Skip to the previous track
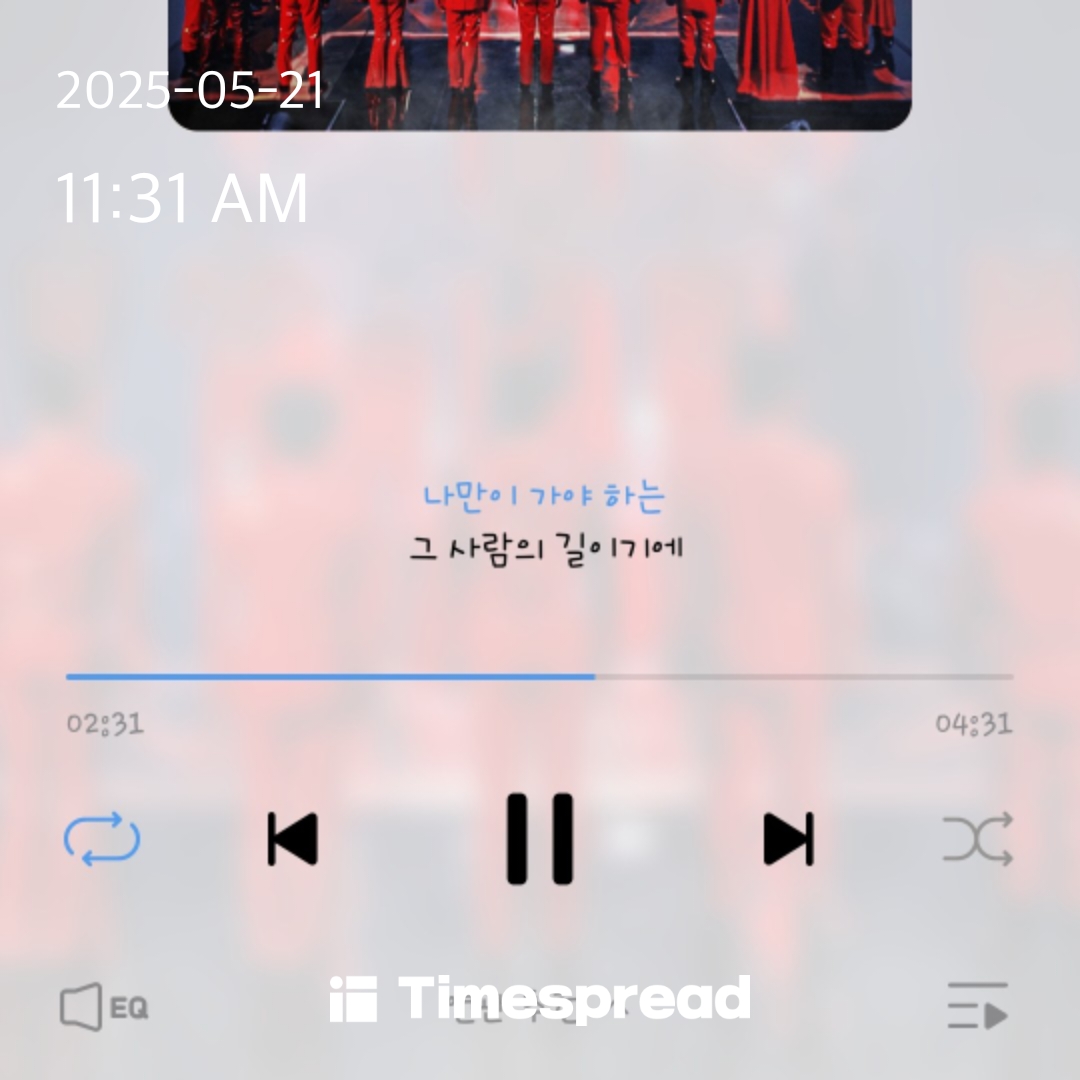This screenshot has height=1080, width=1080. pyautogui.click(x=292, y=838)
